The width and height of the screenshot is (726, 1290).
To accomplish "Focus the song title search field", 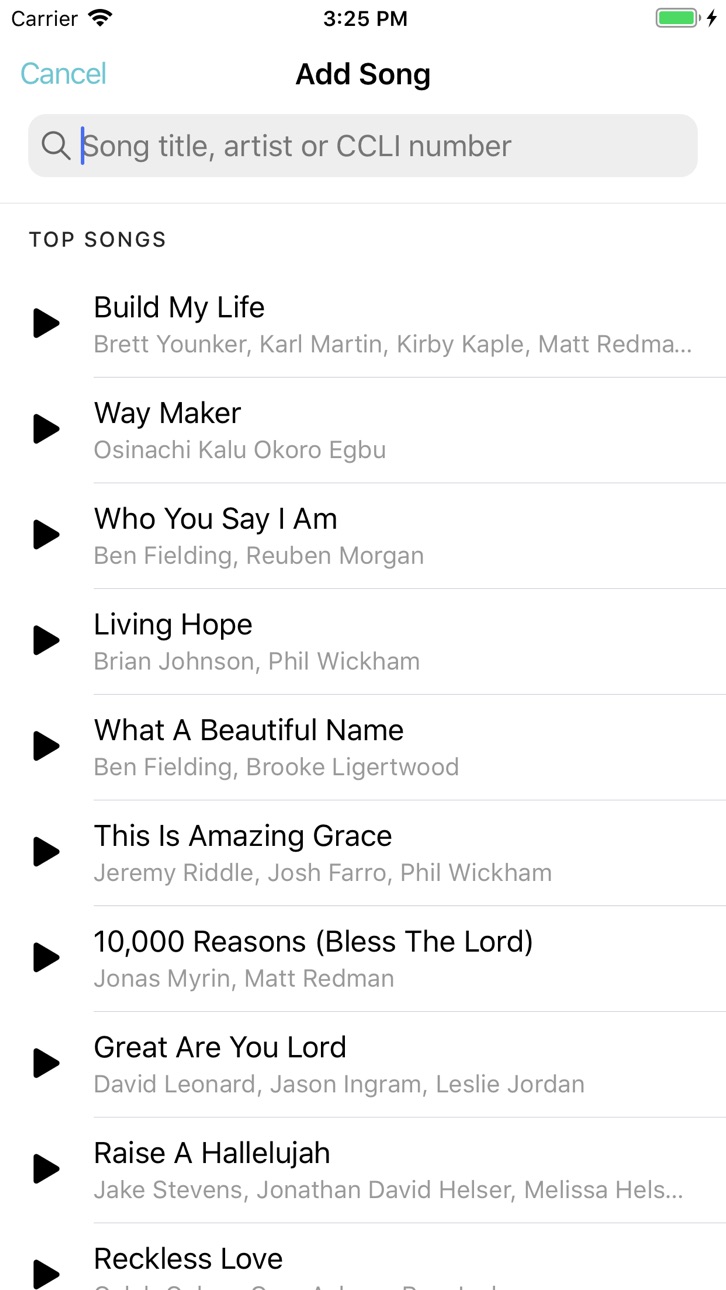I will pyautogui.click(x=363, y=146).
